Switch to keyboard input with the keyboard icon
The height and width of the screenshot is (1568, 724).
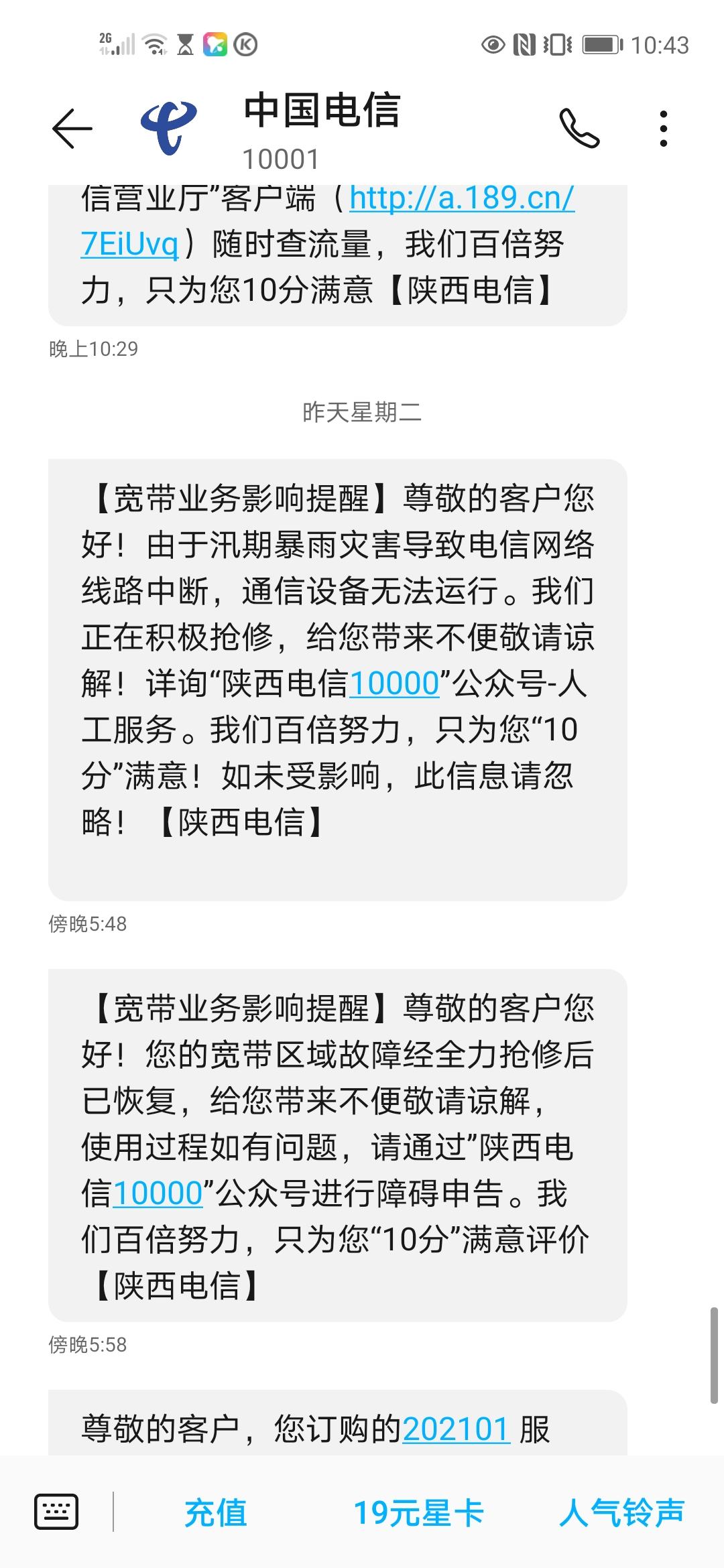[x=56, y=1512]
